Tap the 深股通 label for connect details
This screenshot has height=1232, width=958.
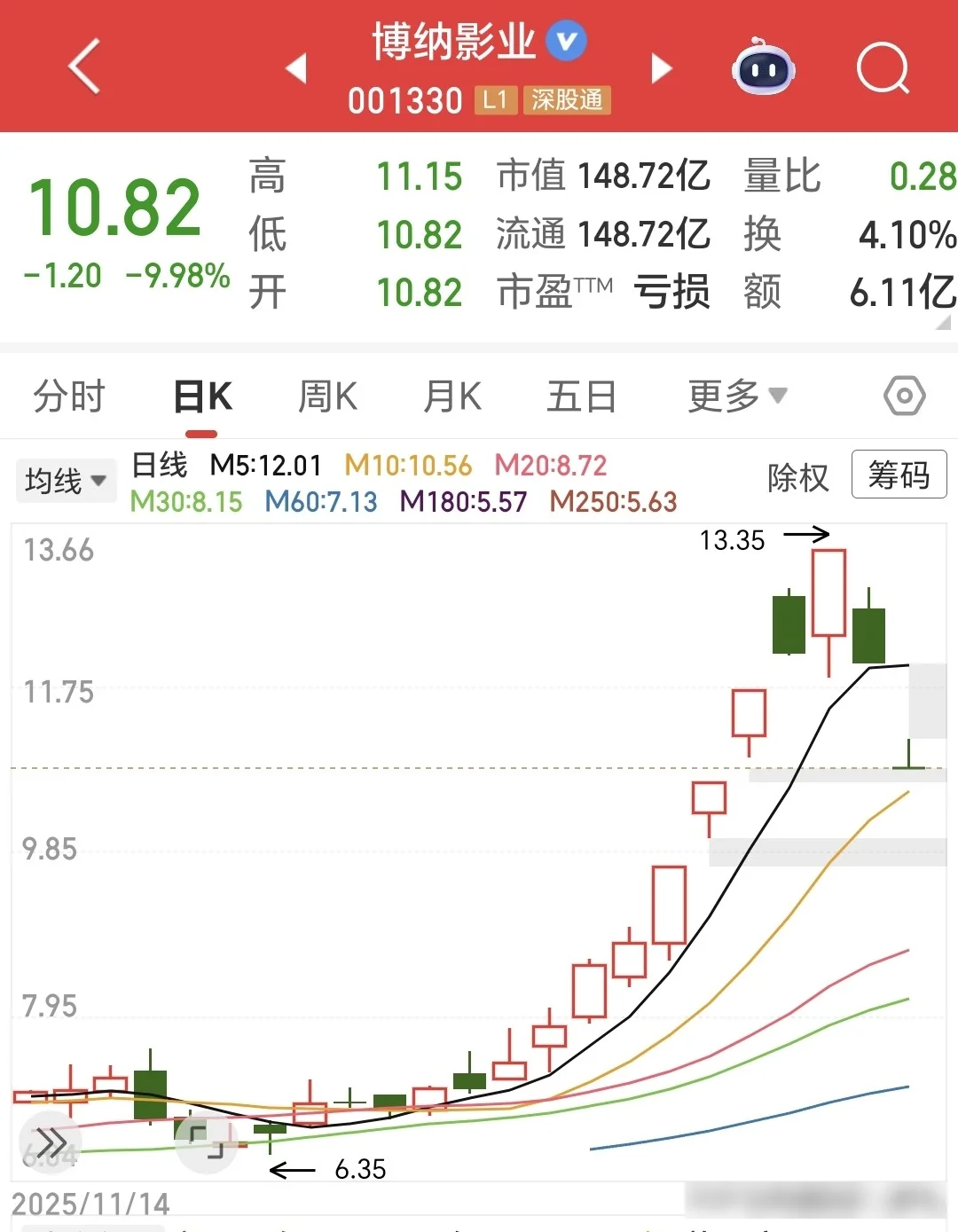[567, 101]
